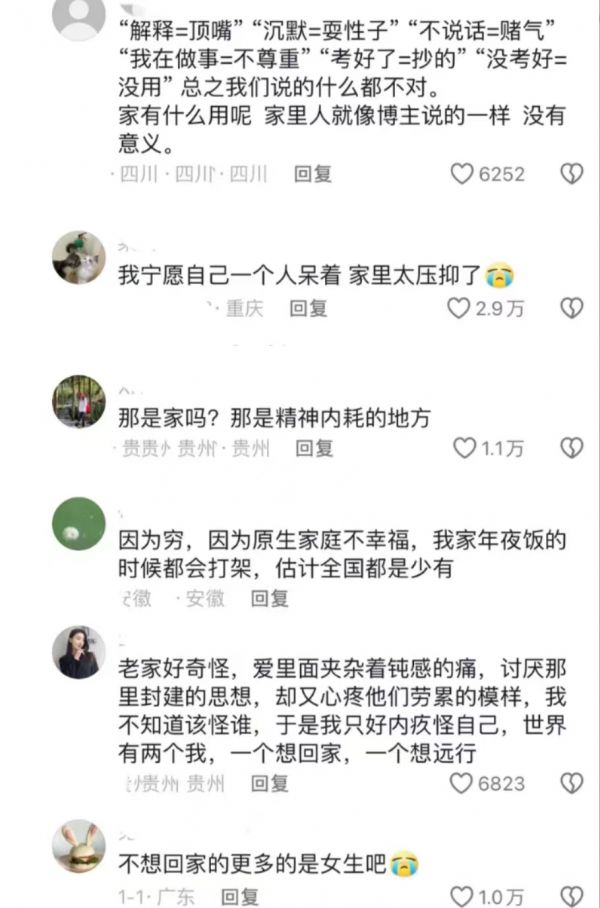
Task: View profile of the 那是家吗 commenter
Action: 78,402
